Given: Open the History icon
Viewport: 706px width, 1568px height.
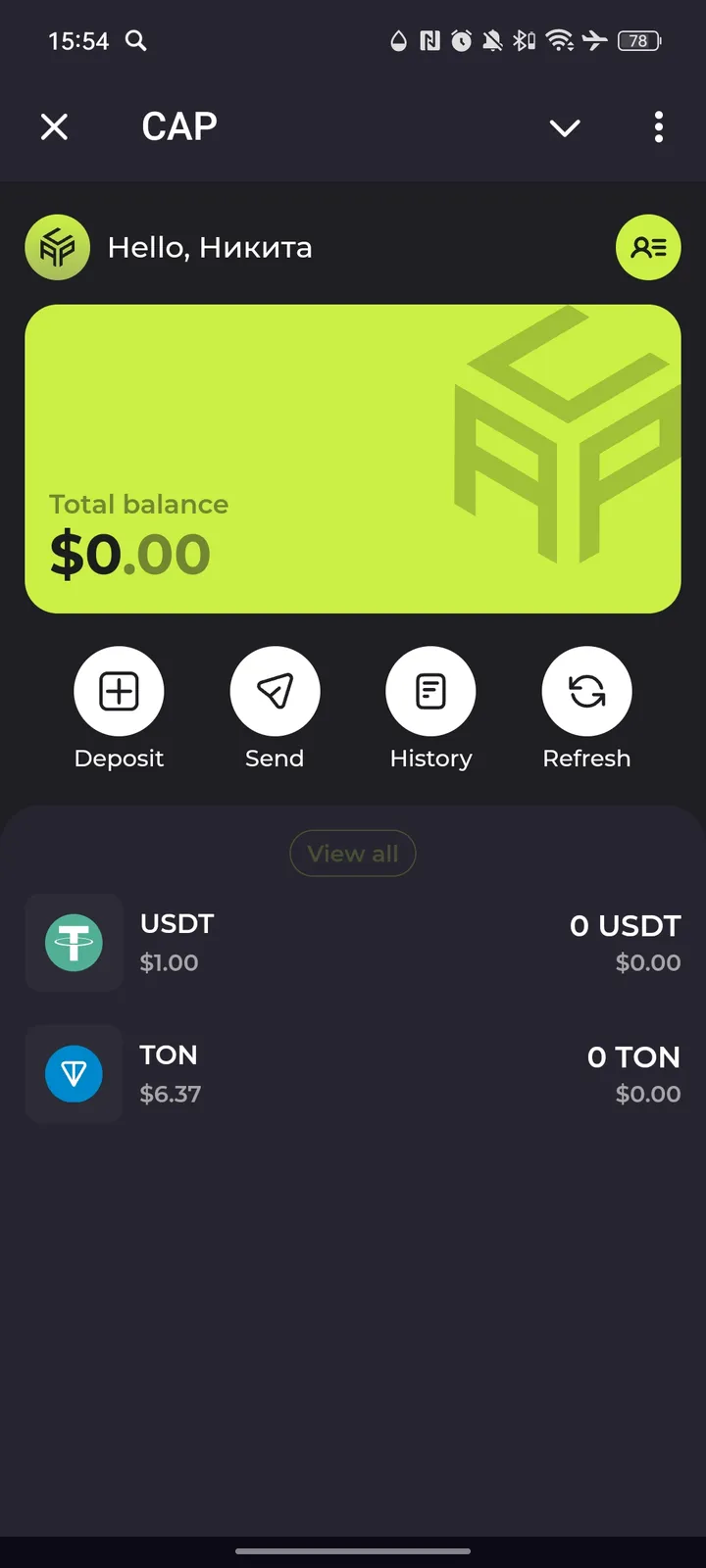Looking at the screenshot, I should pyautogui.click(x=430, y=690).
